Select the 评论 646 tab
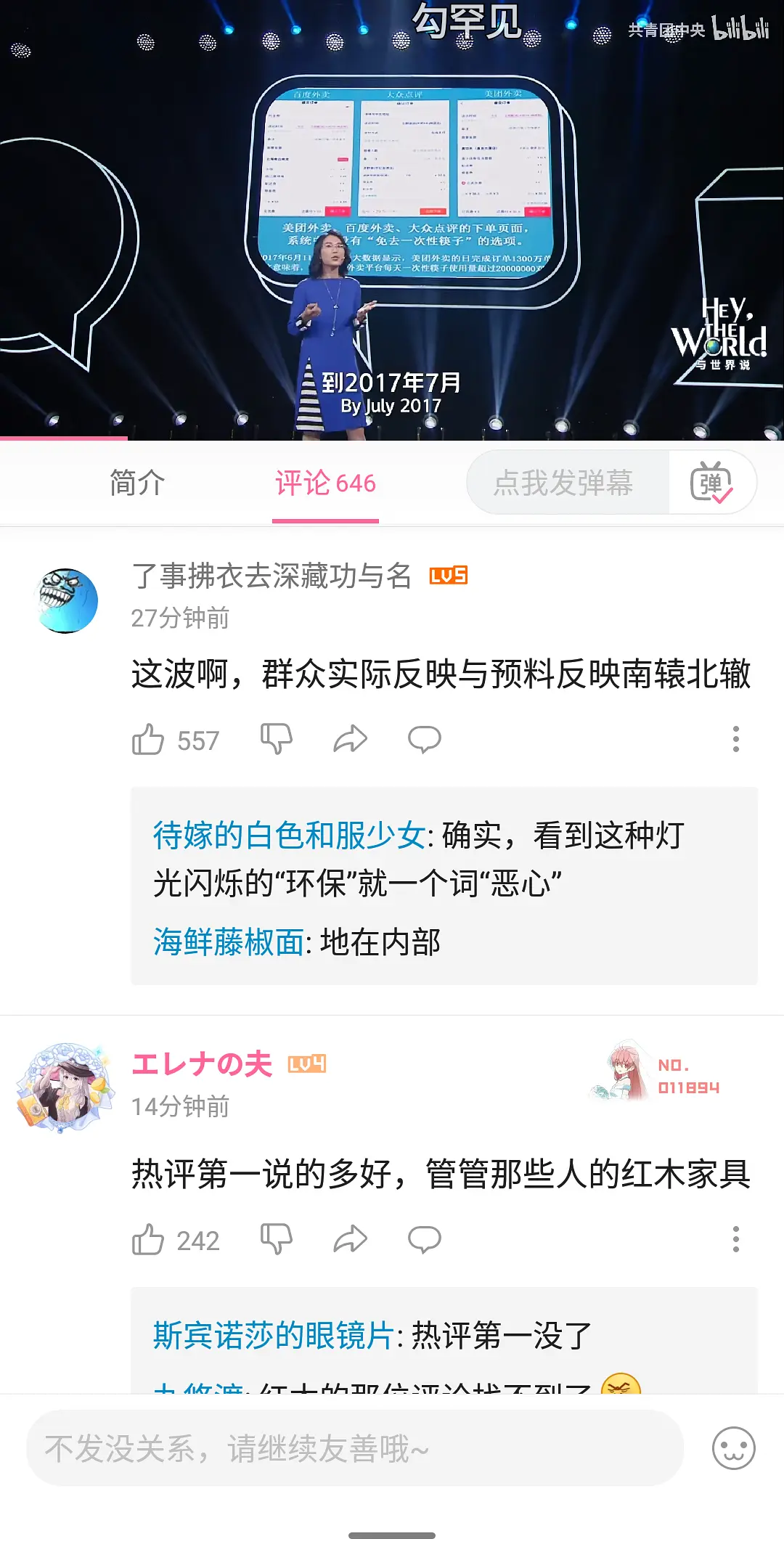784x1568 pixels. [x=325, y=483]
